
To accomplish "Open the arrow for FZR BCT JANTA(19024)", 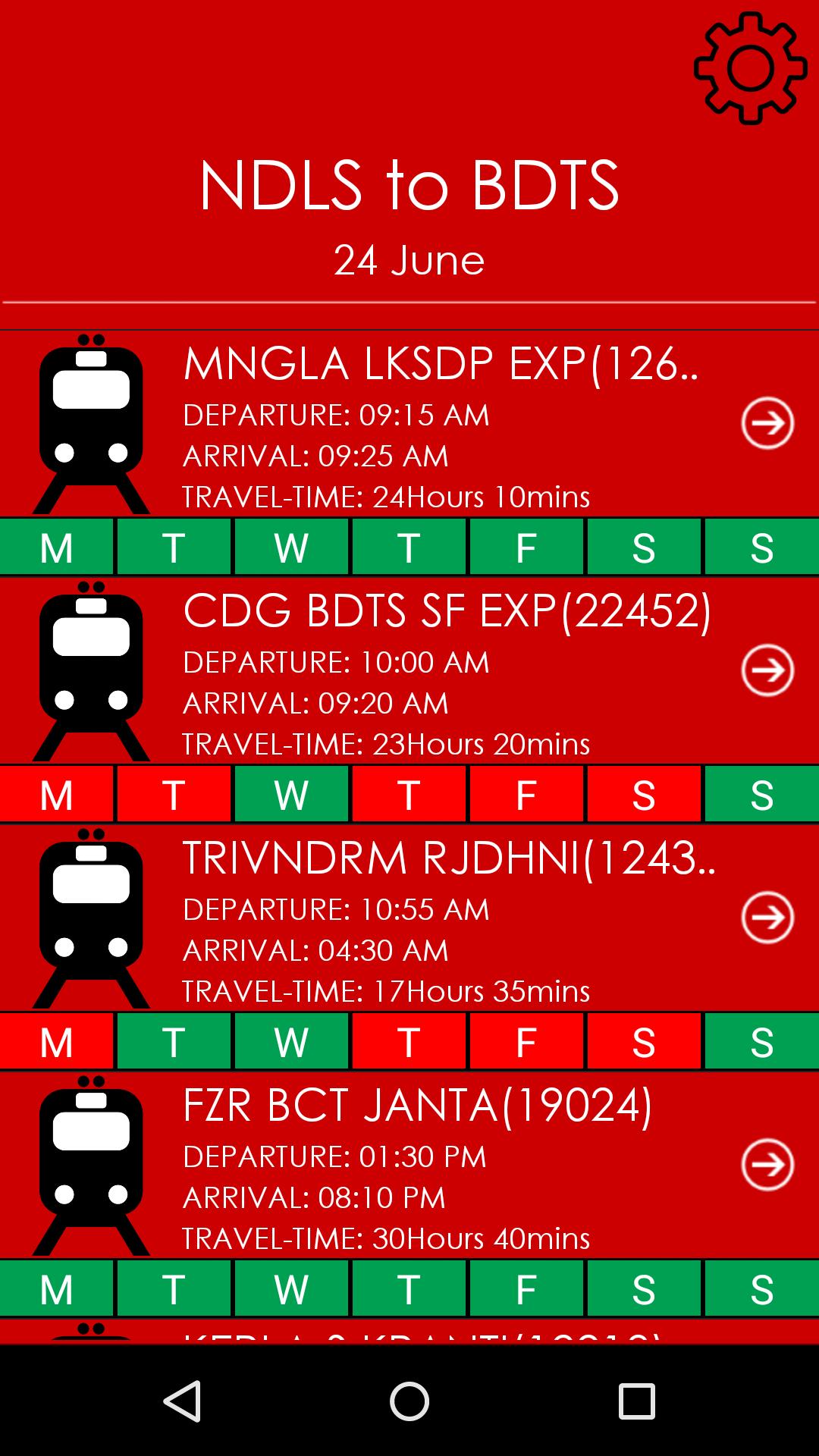I will tap(767, 1165).
